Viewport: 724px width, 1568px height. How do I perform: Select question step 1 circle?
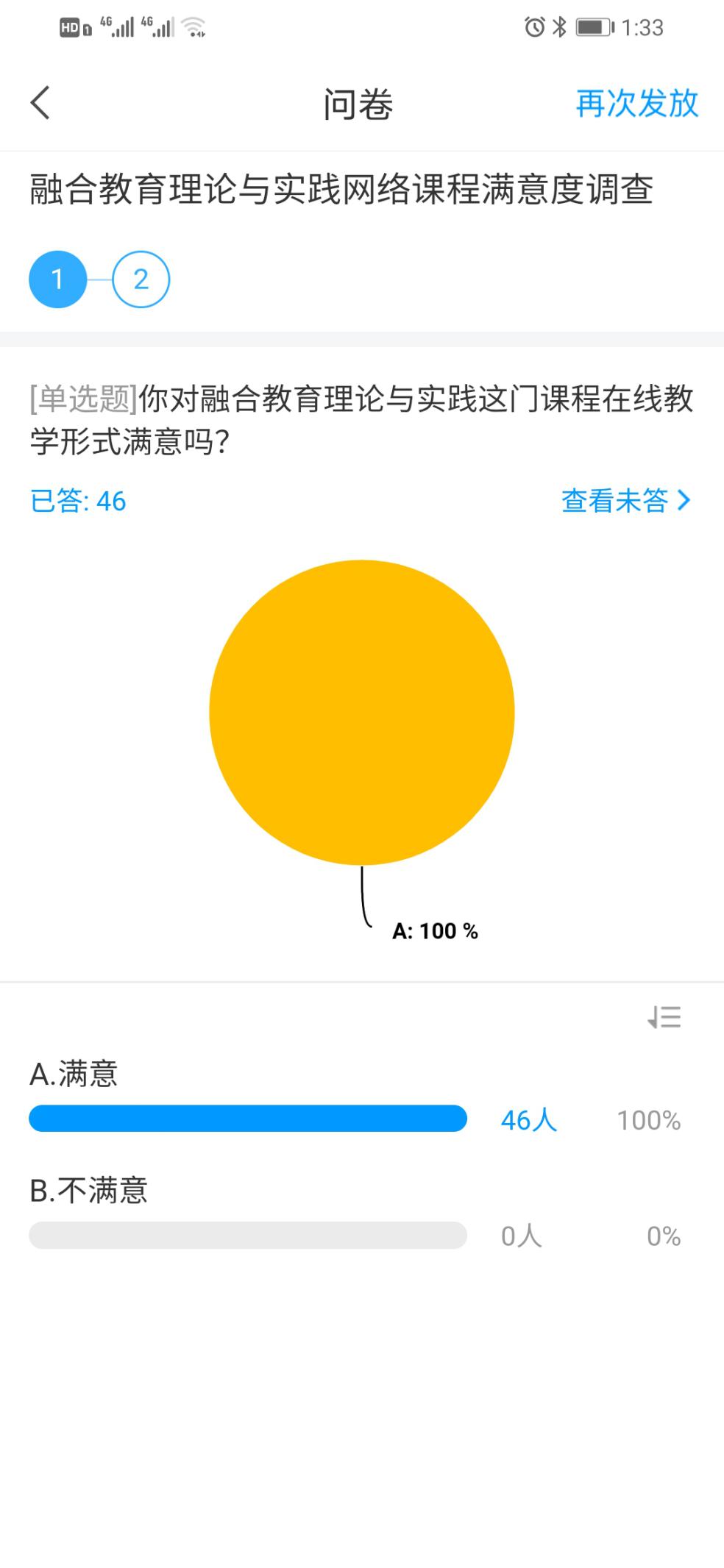point(58,278)
